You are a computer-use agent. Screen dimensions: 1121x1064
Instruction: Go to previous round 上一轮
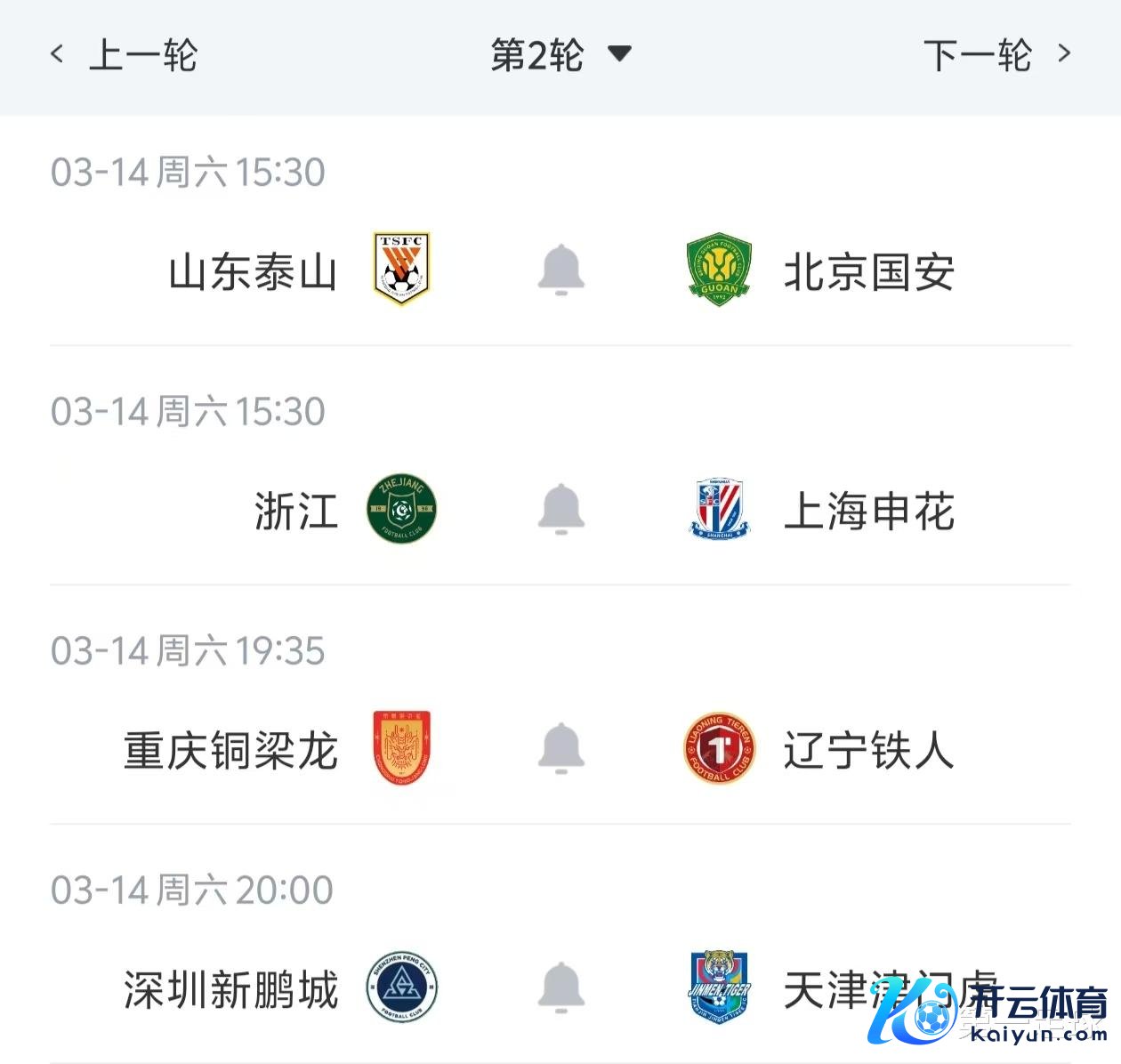coord(125,55)
